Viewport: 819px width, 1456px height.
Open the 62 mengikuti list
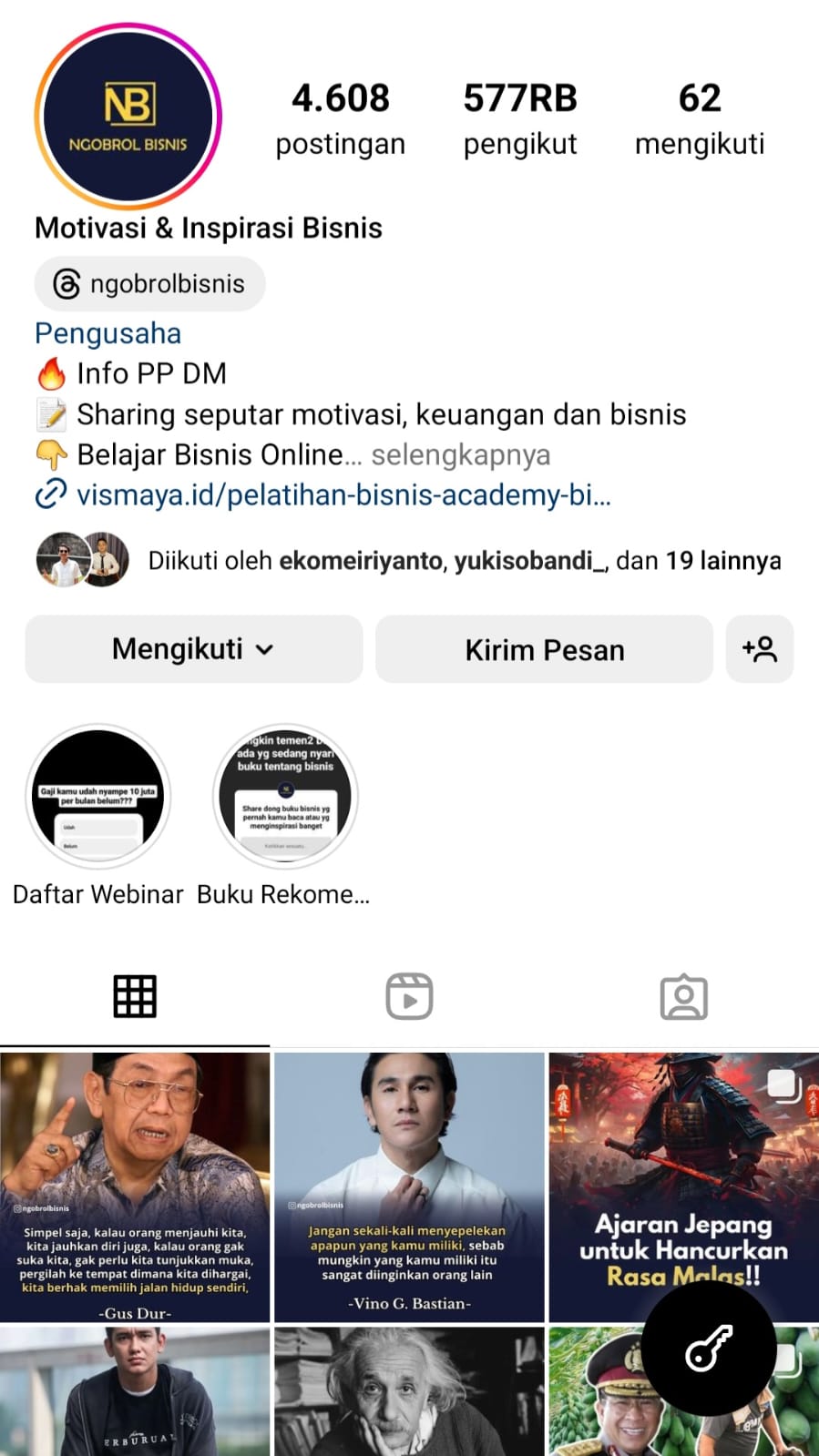click(699, 118)
